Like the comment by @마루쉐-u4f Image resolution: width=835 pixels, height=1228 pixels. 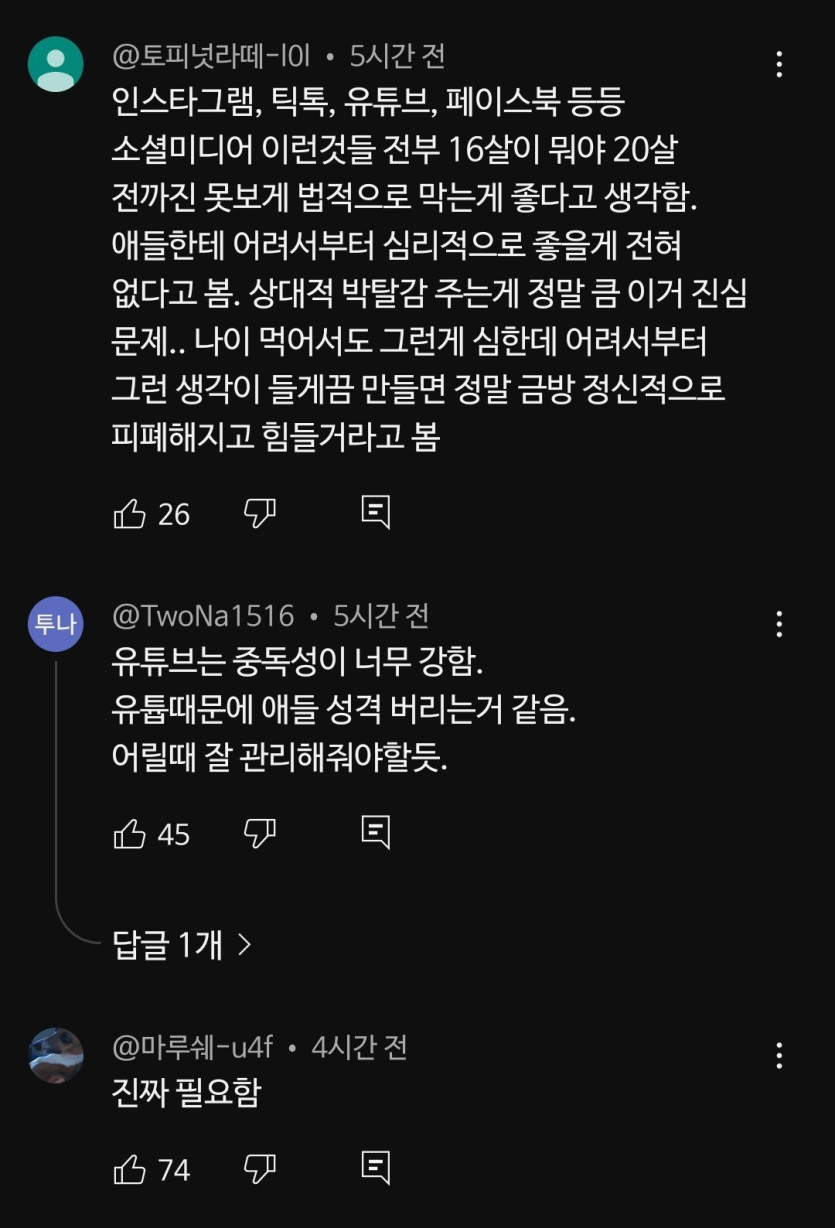pos(130,1169)
